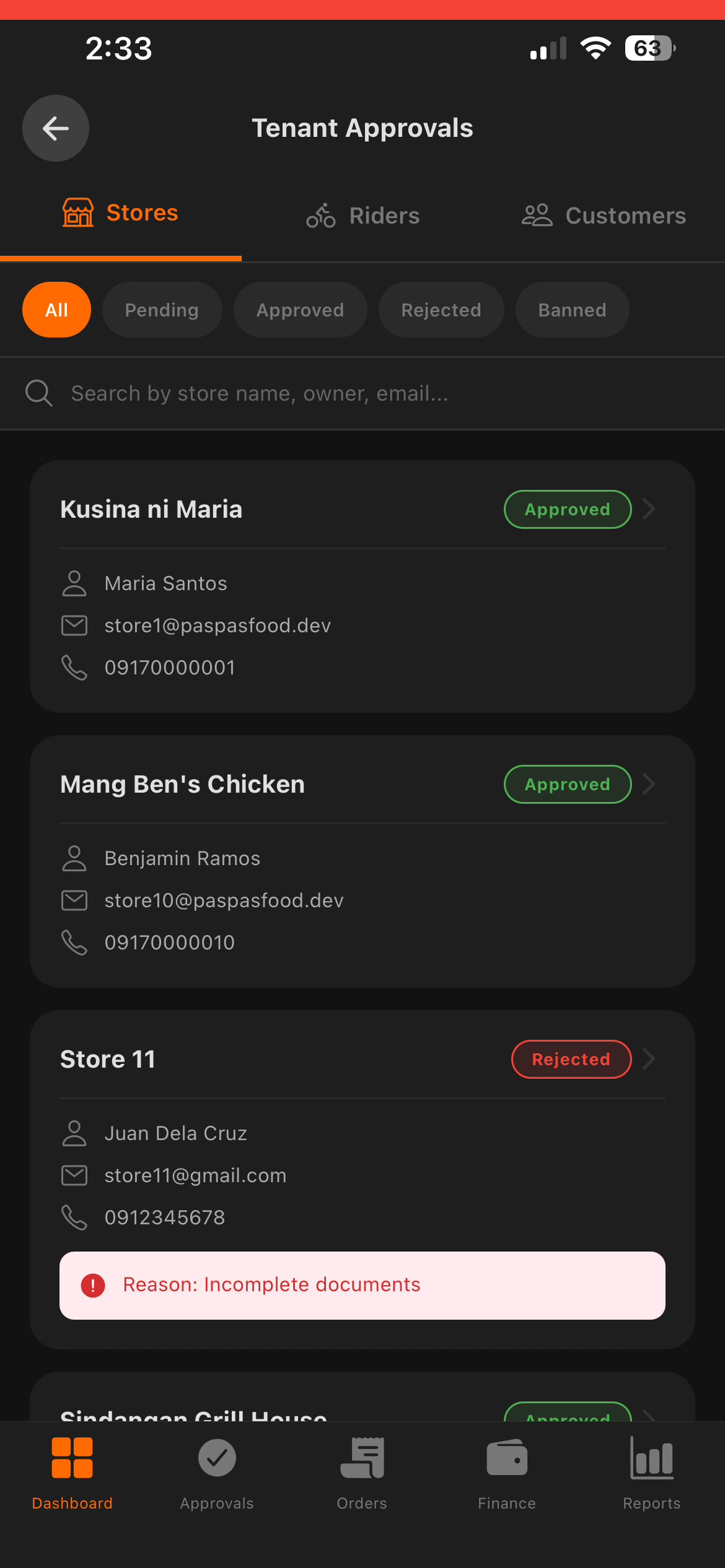Filter stores by Banned

572,310
